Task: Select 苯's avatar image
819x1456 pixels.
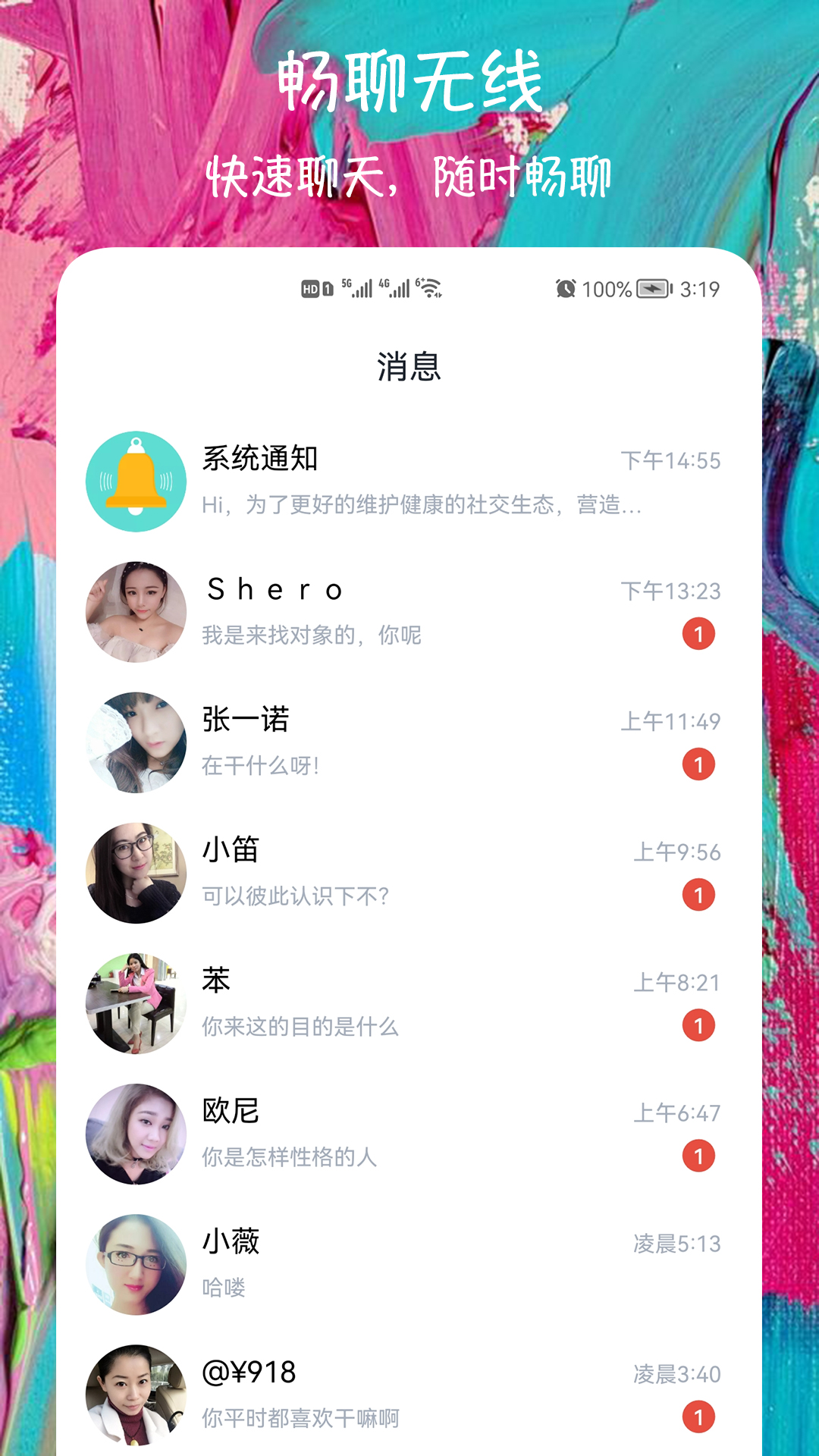Action: (136, 1001)
